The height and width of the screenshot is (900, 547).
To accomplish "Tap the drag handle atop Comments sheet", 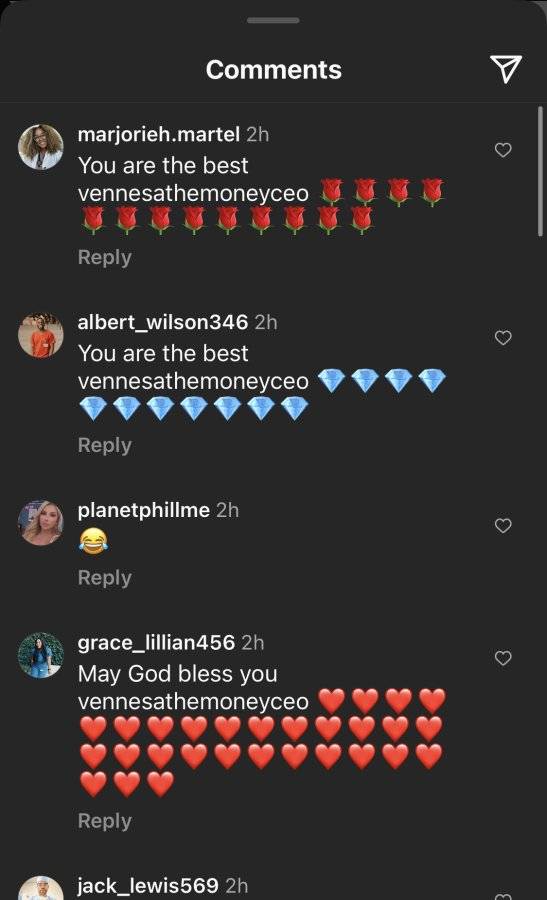I will pos(273,21).
